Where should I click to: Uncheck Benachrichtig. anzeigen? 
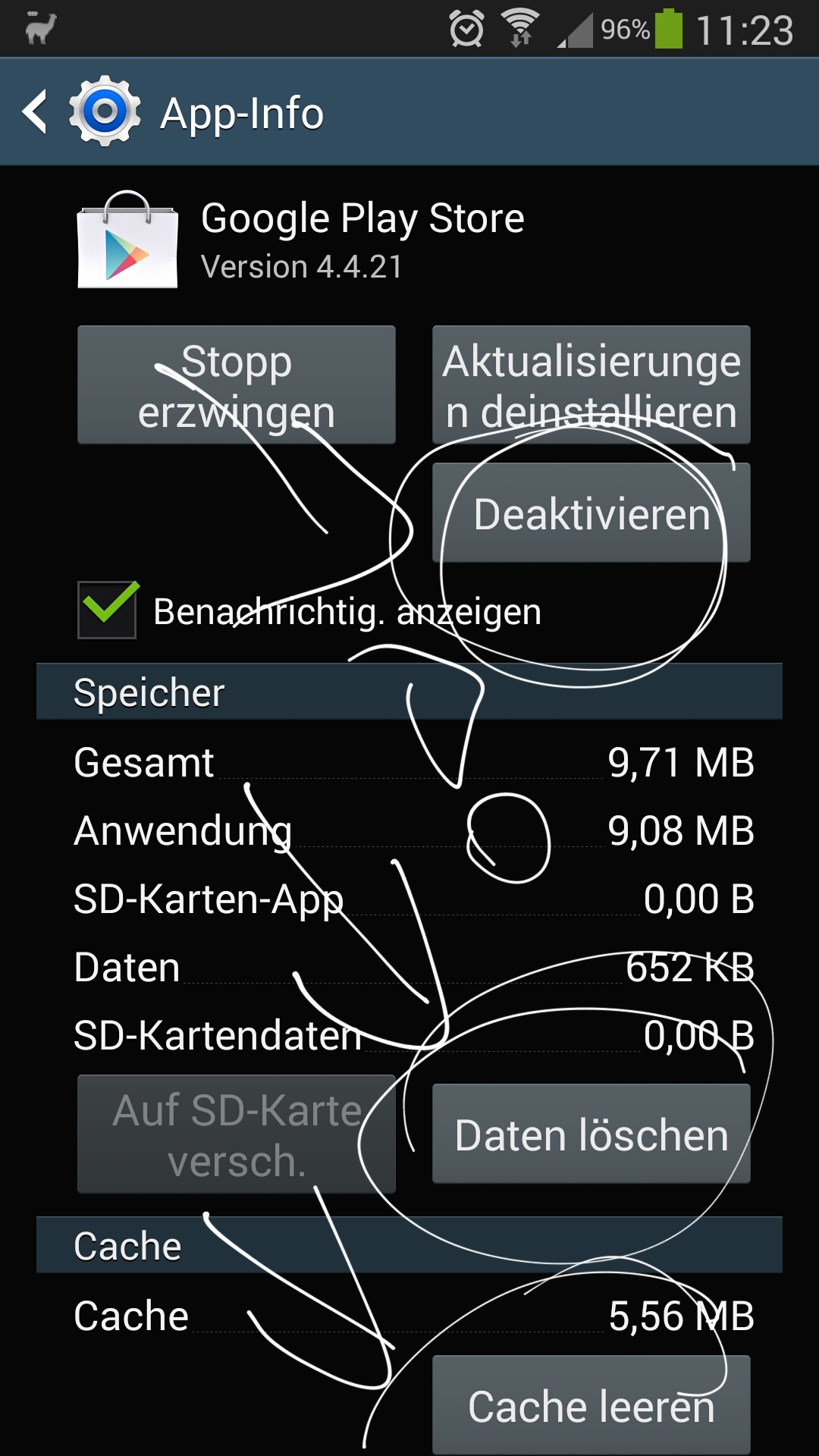[x=108, y=610]
